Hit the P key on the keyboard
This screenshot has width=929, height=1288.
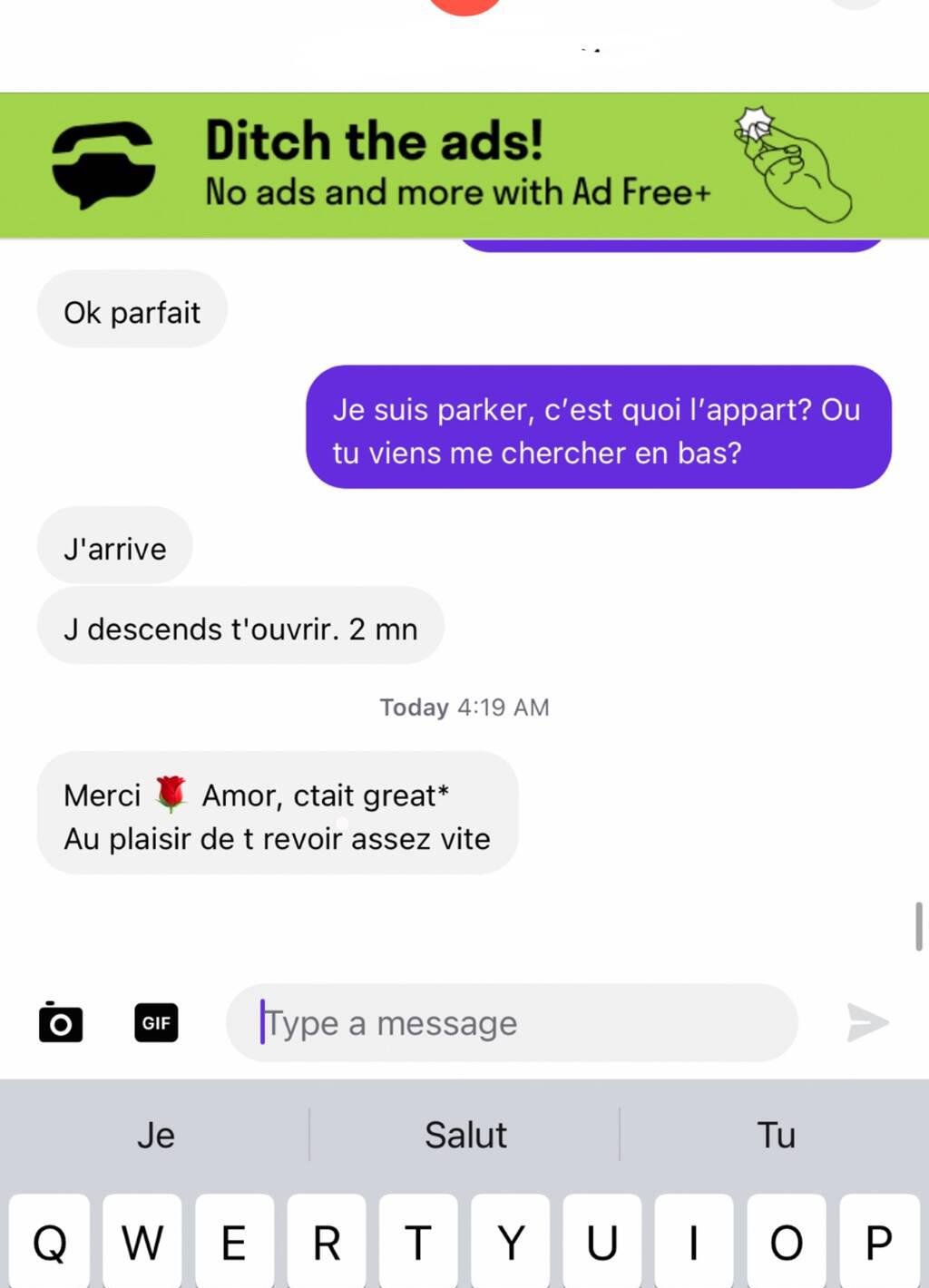(x=878, y=1243)
